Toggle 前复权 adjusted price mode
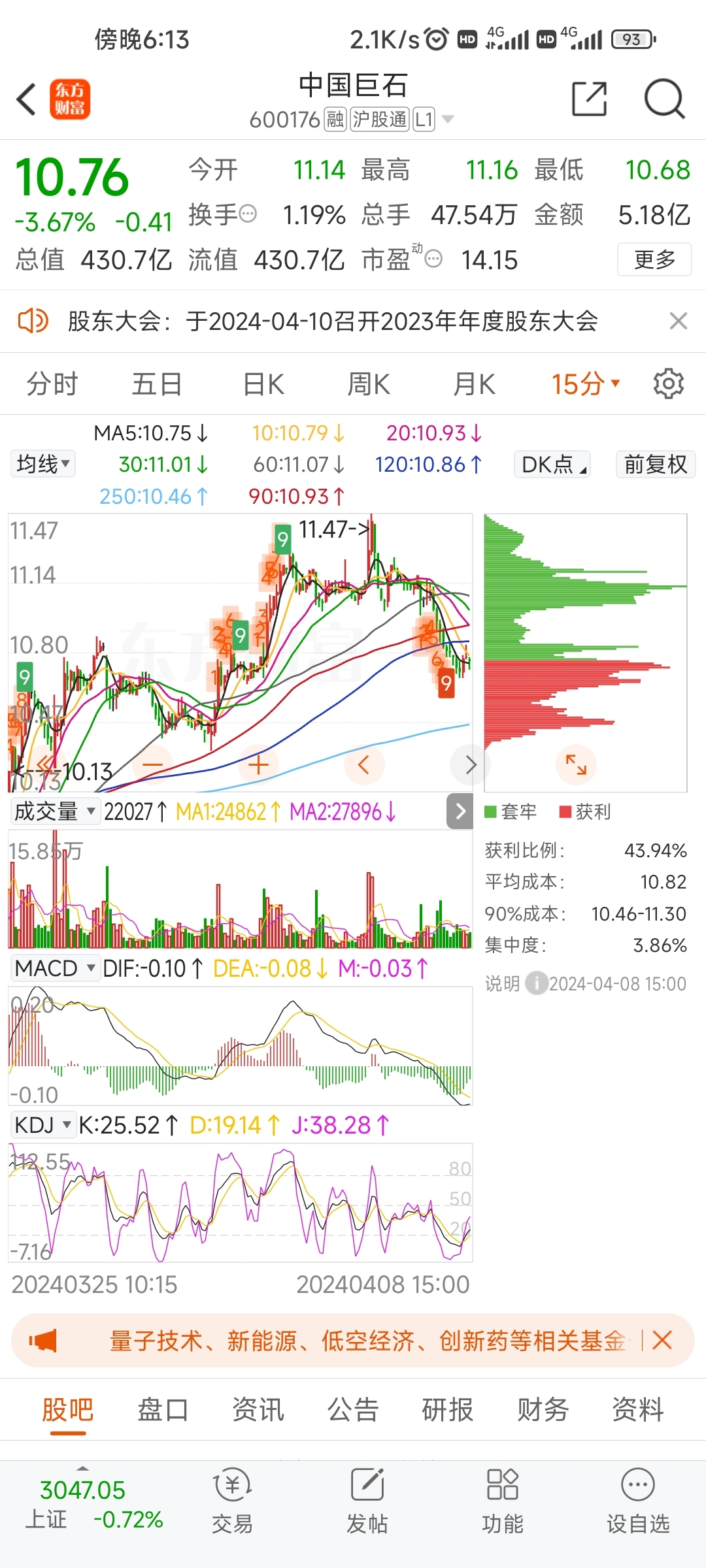This screenshot has width=706, height=1568. (x=654, y=464)
